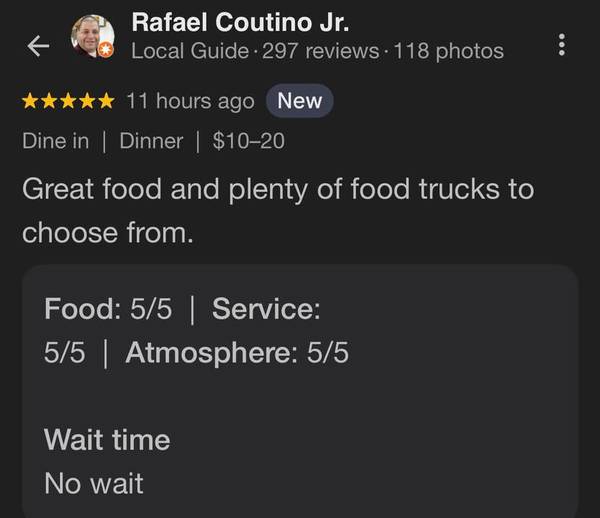
Task: Open Rafael Coutino Jr.'s profile
Action: point(240,22)
